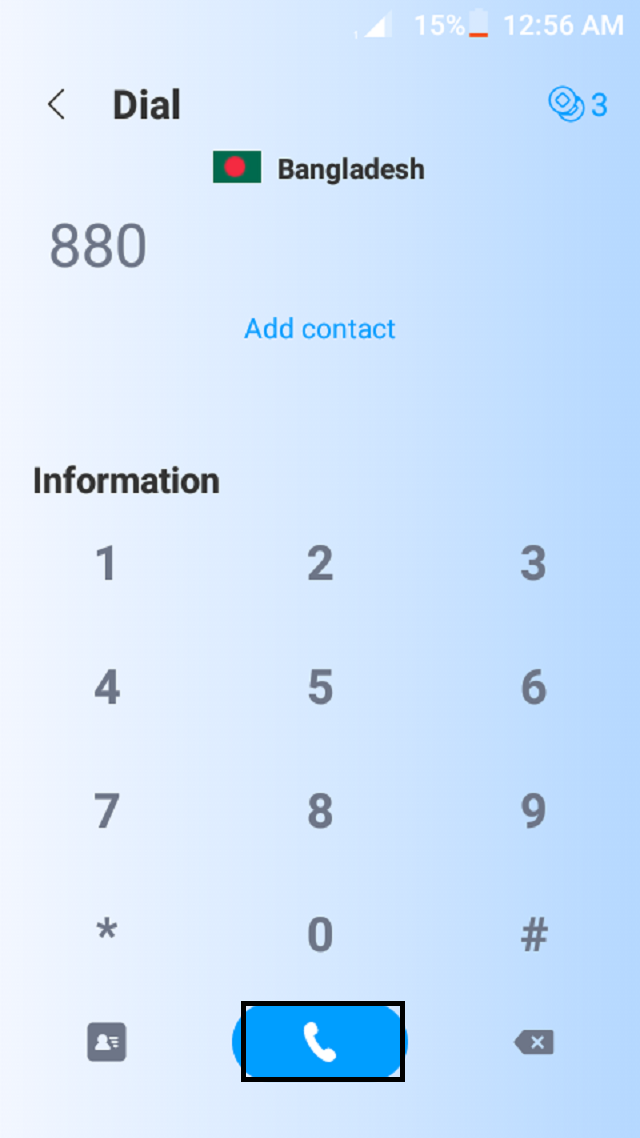Enter digit 8 on the keypad
The width and height of the screenshot is (640, 1138).
coord(320,812)
